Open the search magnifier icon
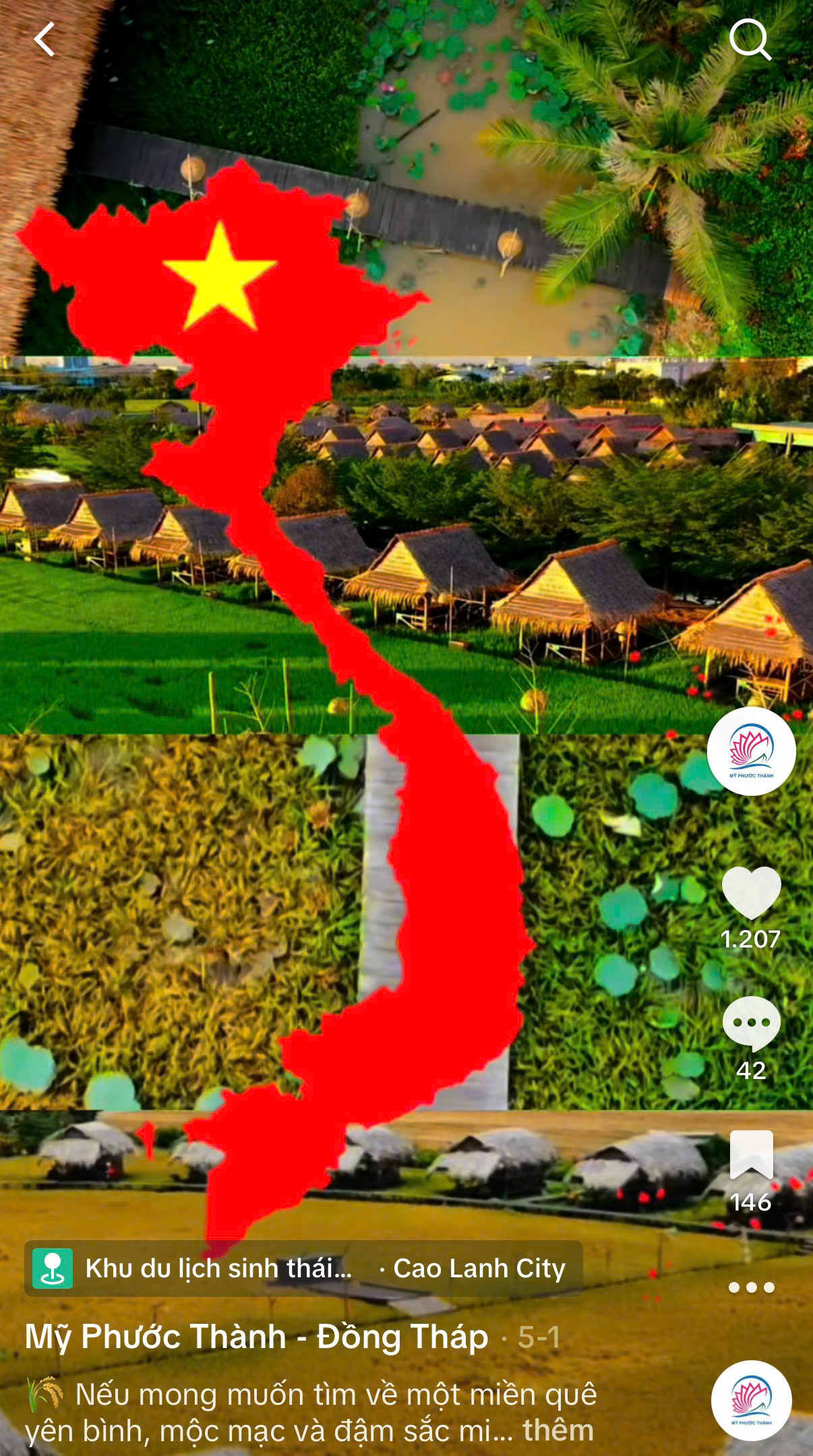The width and height of the screenshot is (813, 1456). (750, 40)
